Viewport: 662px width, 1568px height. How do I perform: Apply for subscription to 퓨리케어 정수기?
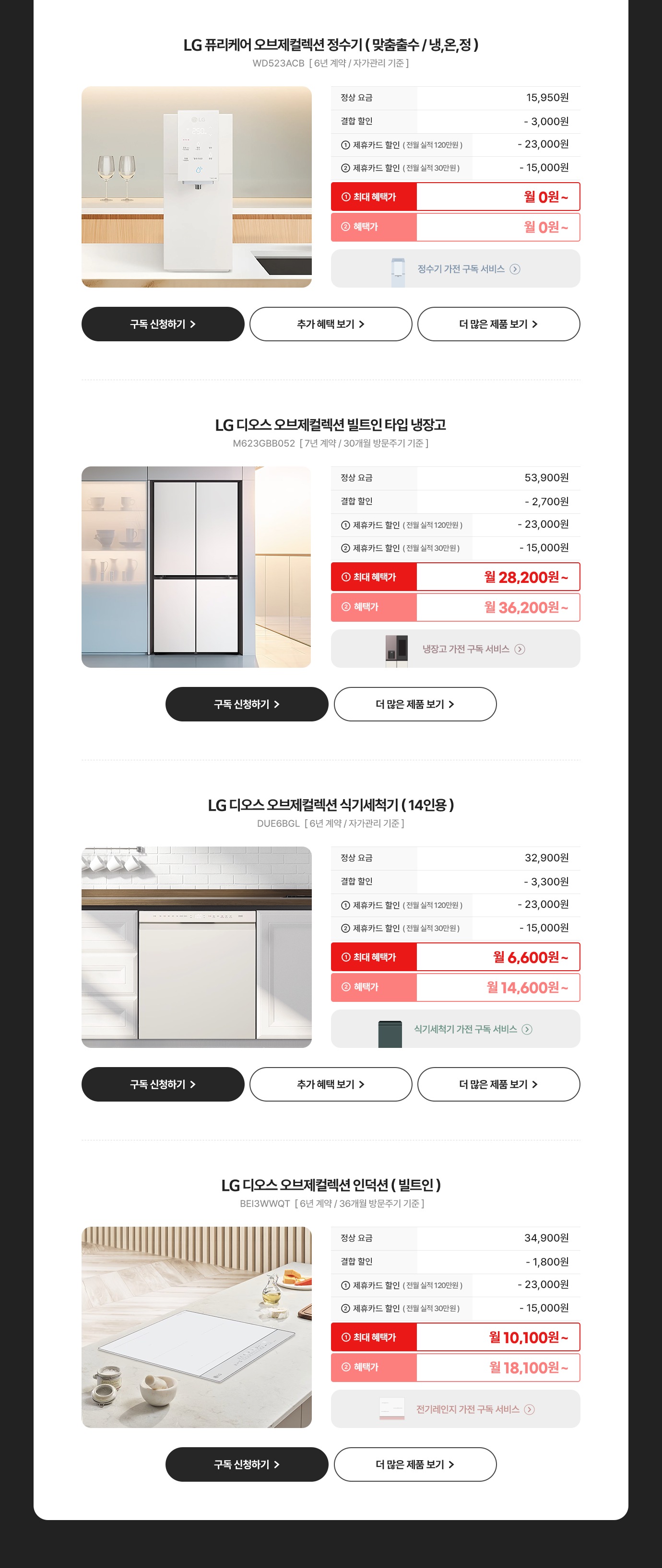[x=163, y=324]
